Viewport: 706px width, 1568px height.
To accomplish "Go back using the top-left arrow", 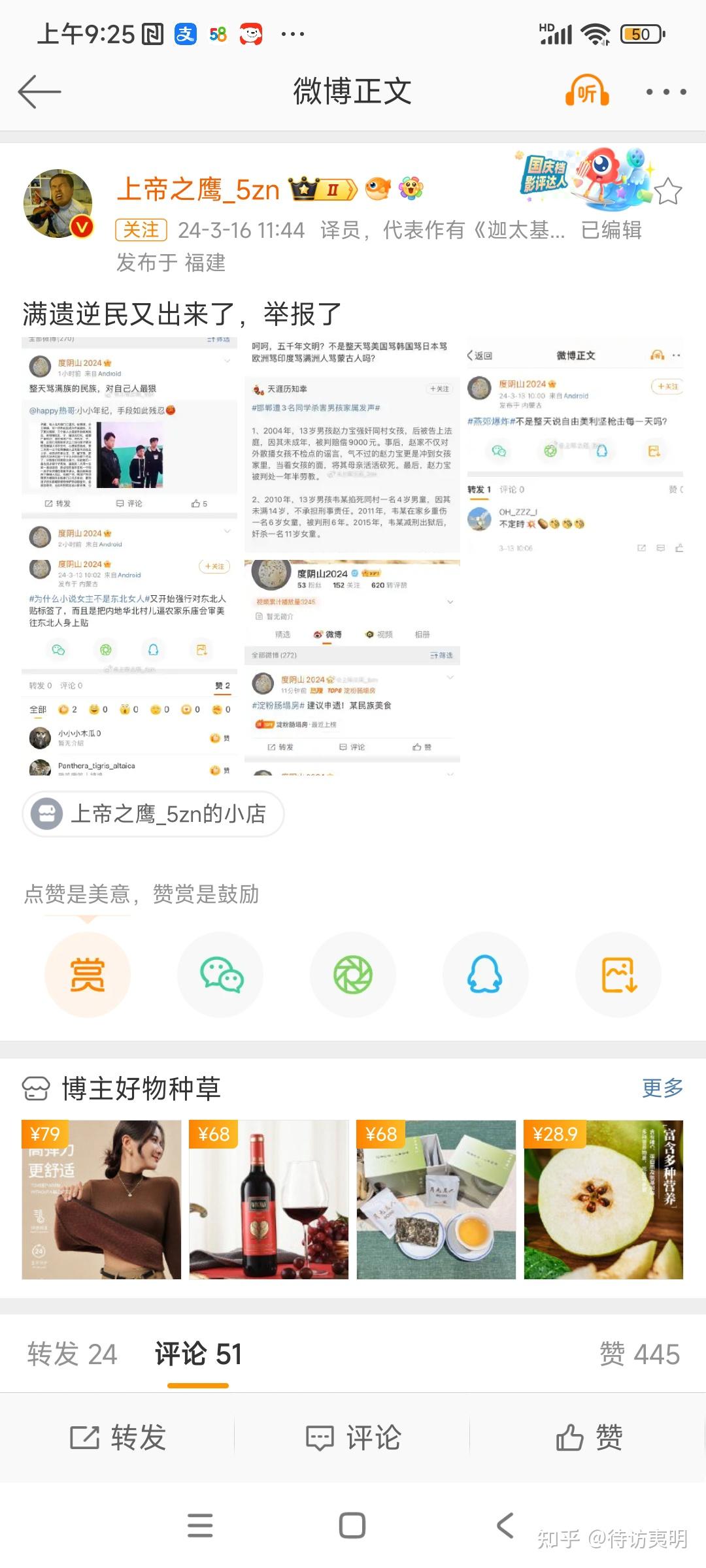I will pyautogui.click(x=39, y=91).
